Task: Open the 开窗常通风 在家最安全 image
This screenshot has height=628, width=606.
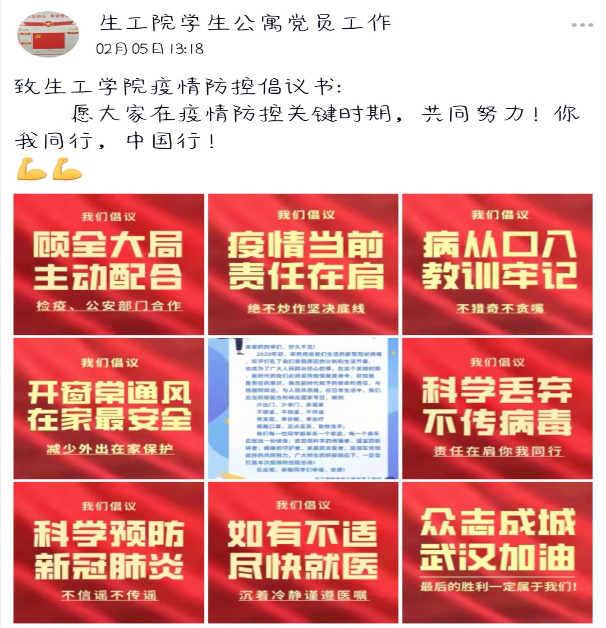Action: click(107, 407)
